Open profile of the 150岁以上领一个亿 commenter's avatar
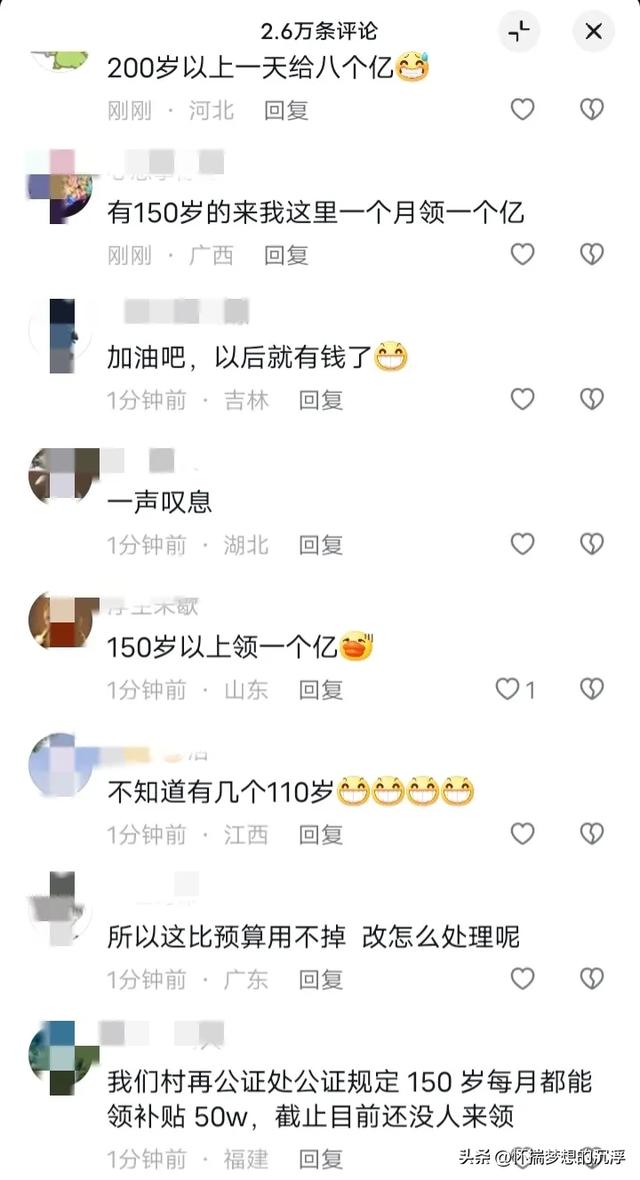Image resolution: width=640 pixels, height=1180 pixels. click(x=60, y=623)
